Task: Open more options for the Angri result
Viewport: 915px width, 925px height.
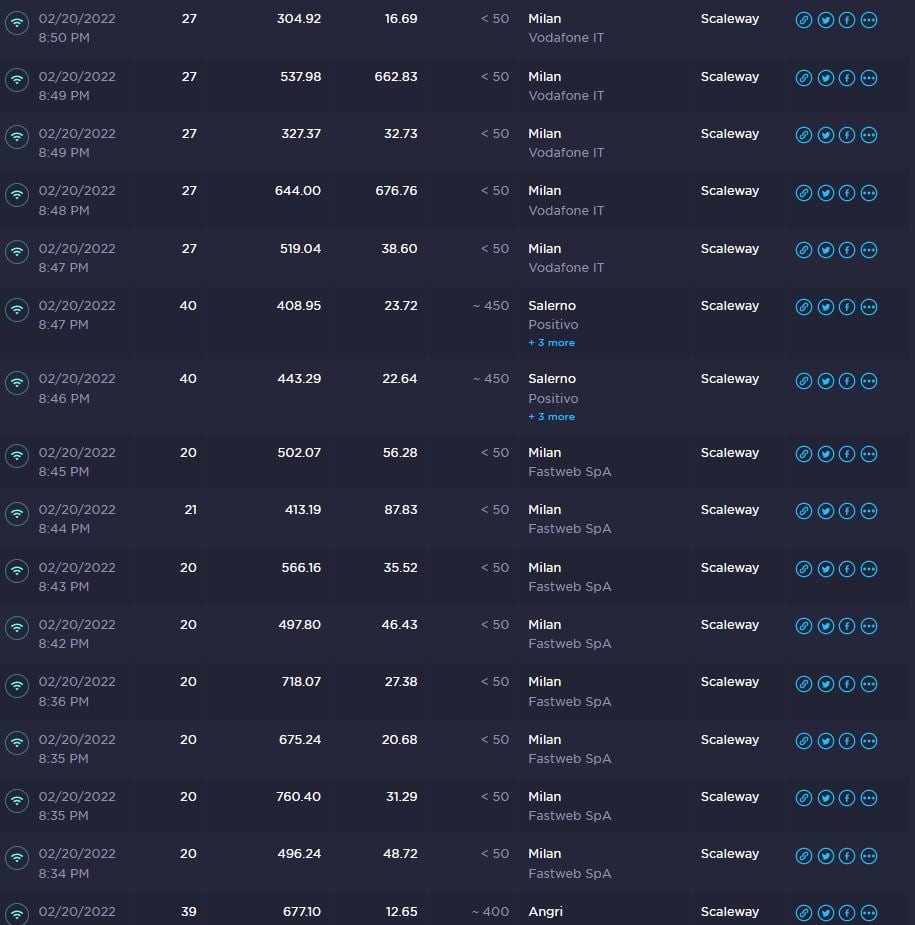Action: click(869, 912)
